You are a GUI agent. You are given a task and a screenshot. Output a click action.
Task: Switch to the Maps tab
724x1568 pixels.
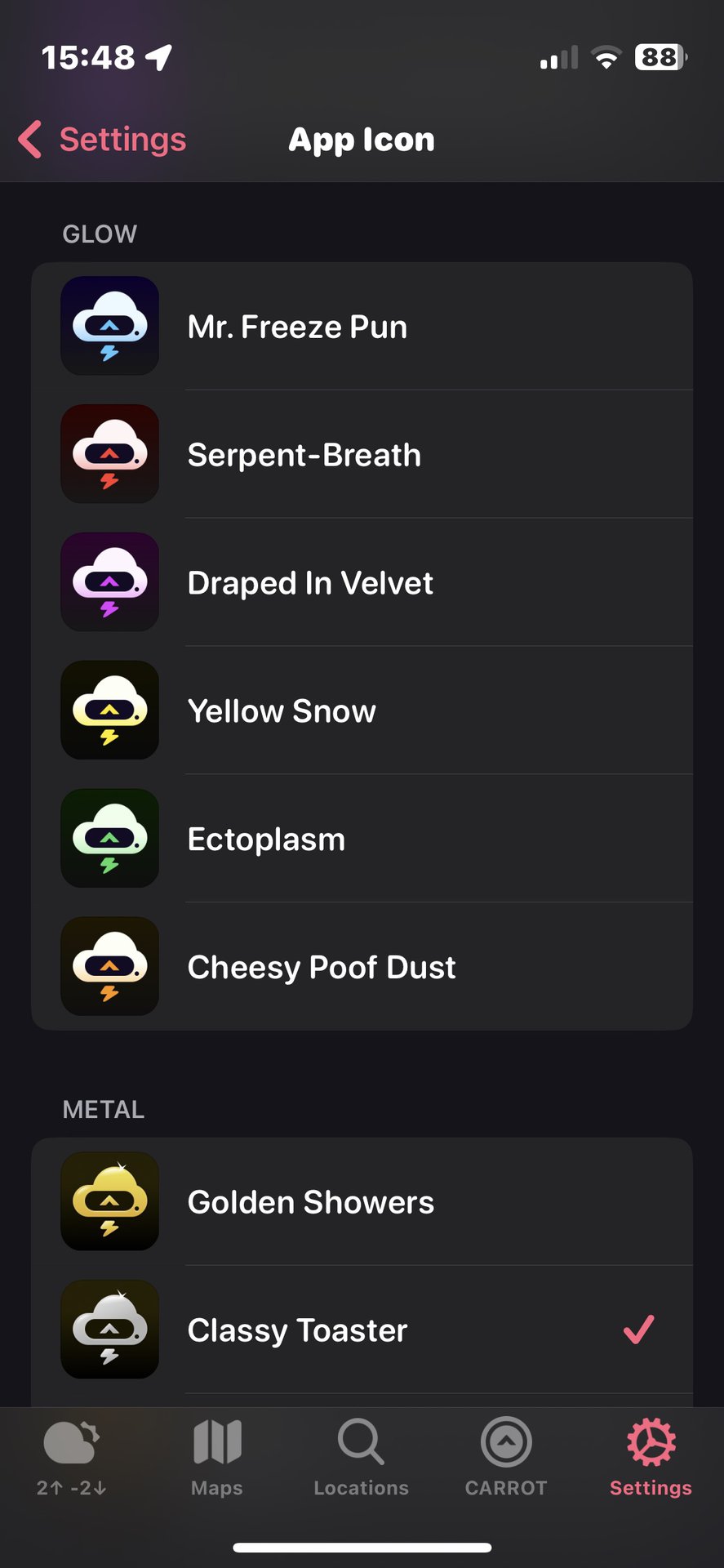click(217, 1458)
